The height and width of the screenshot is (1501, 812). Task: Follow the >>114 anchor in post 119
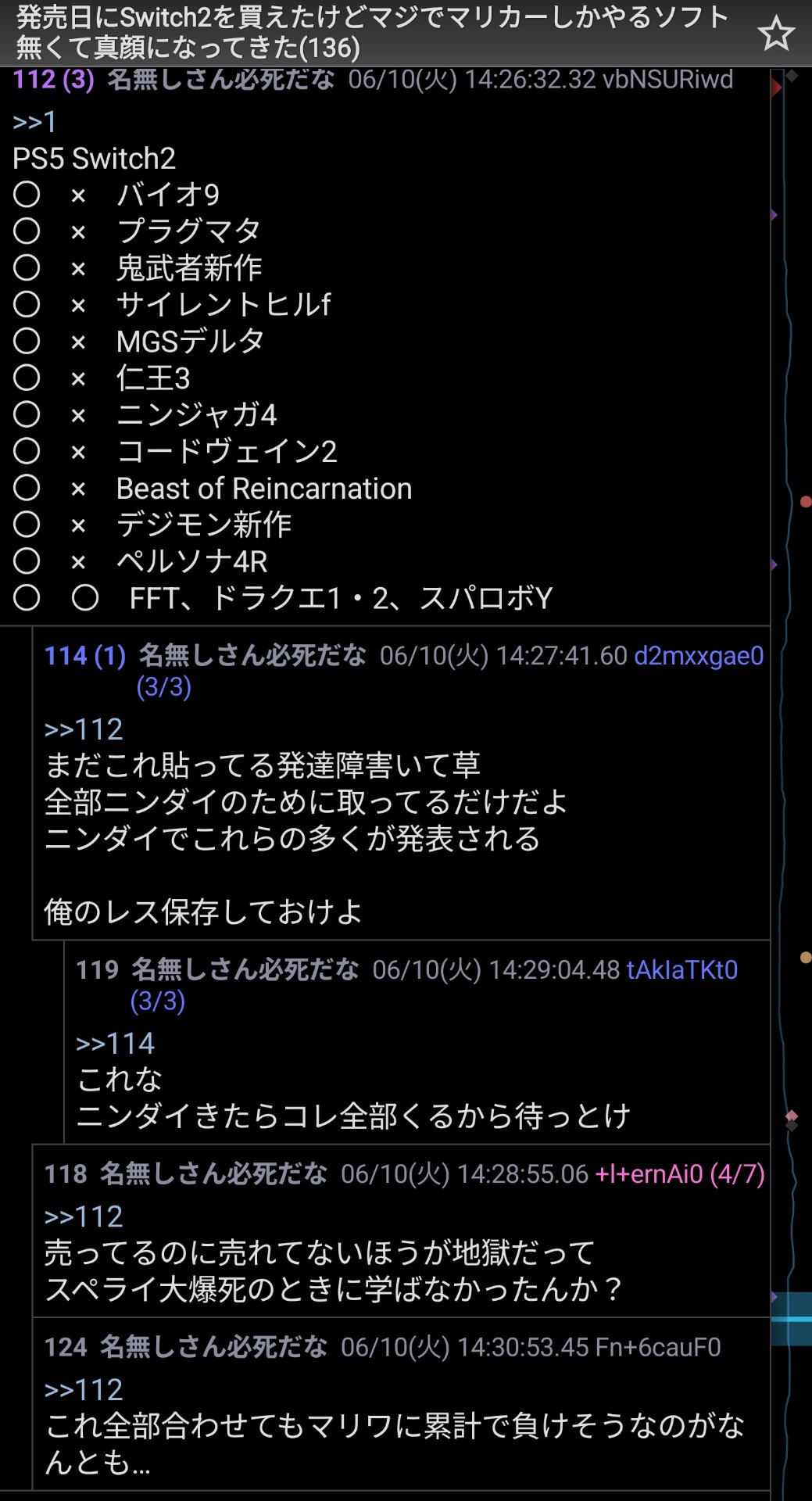(x=115, y=1044)
